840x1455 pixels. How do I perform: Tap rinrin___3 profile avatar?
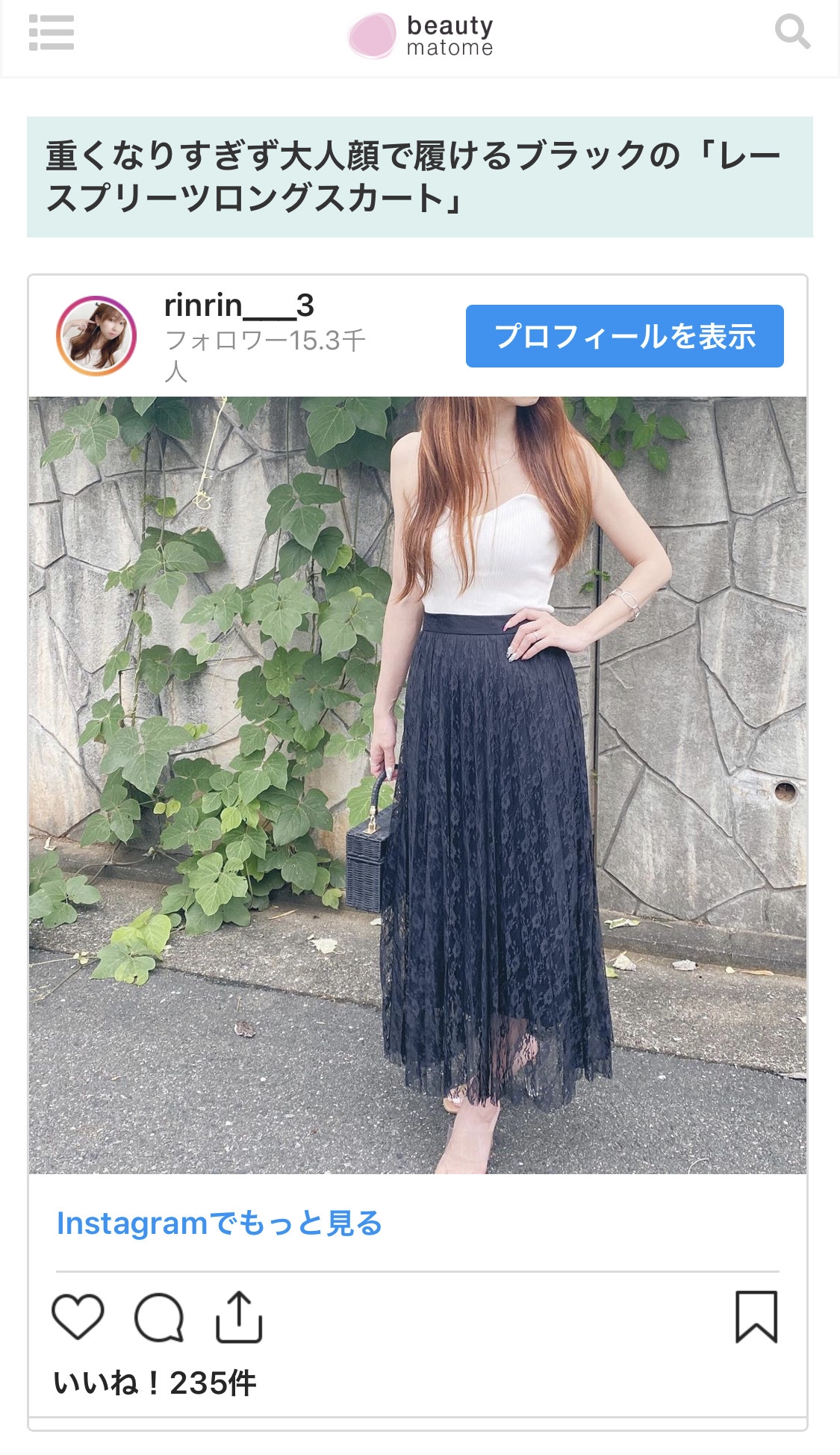tap(96, 335)
